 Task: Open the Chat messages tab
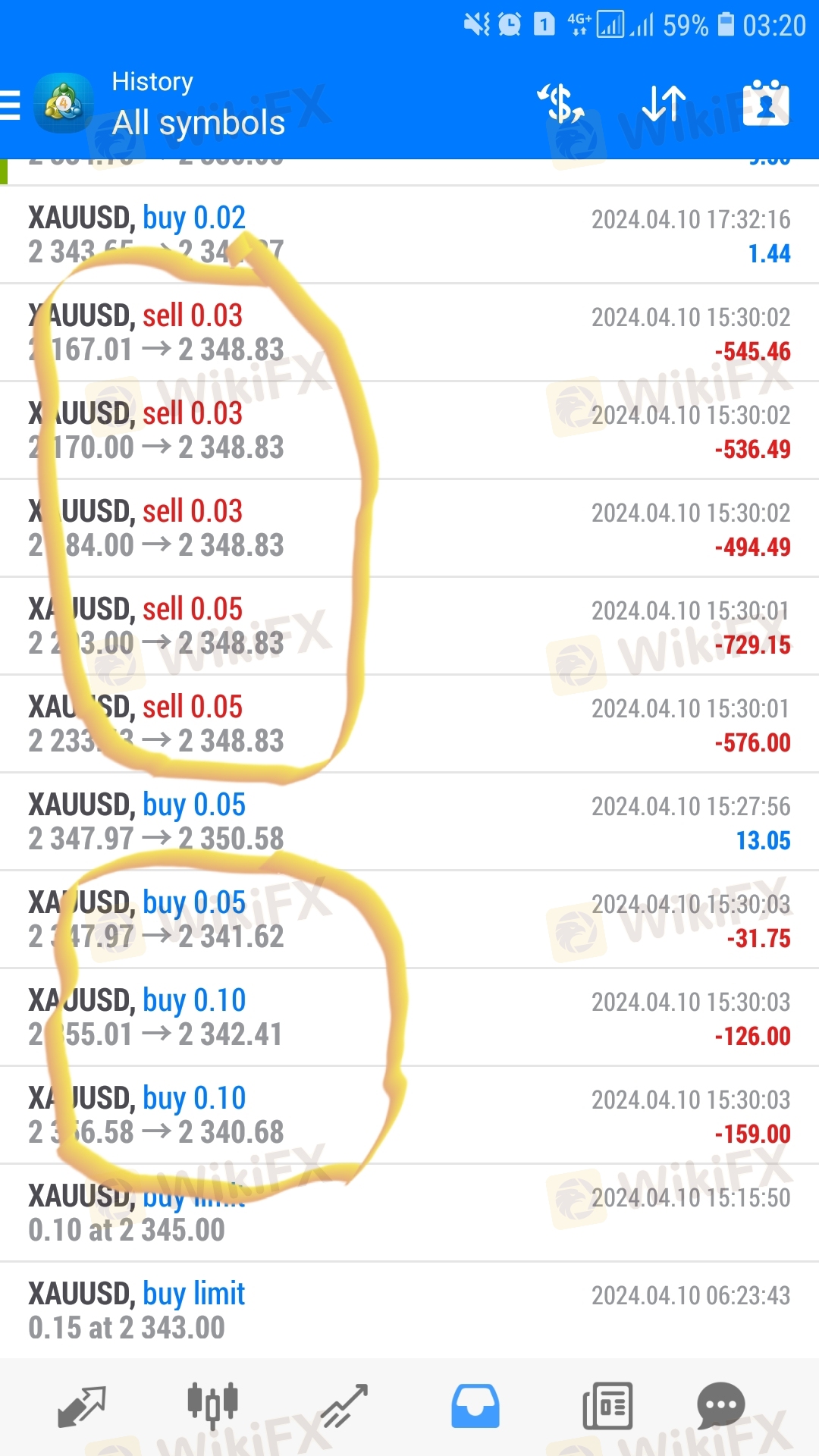(x=720, y=1407)
